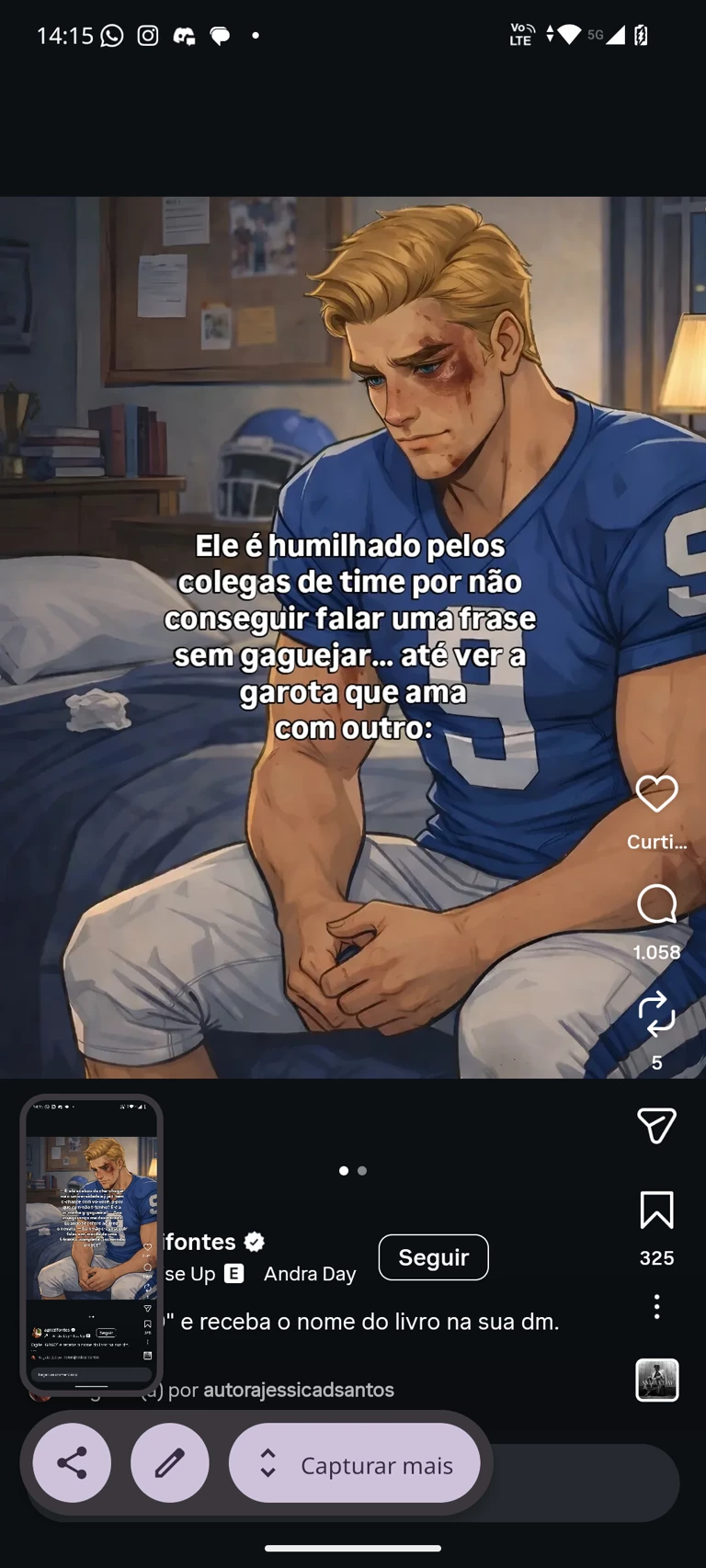Open the comments on this reel

tap(656, 905)
